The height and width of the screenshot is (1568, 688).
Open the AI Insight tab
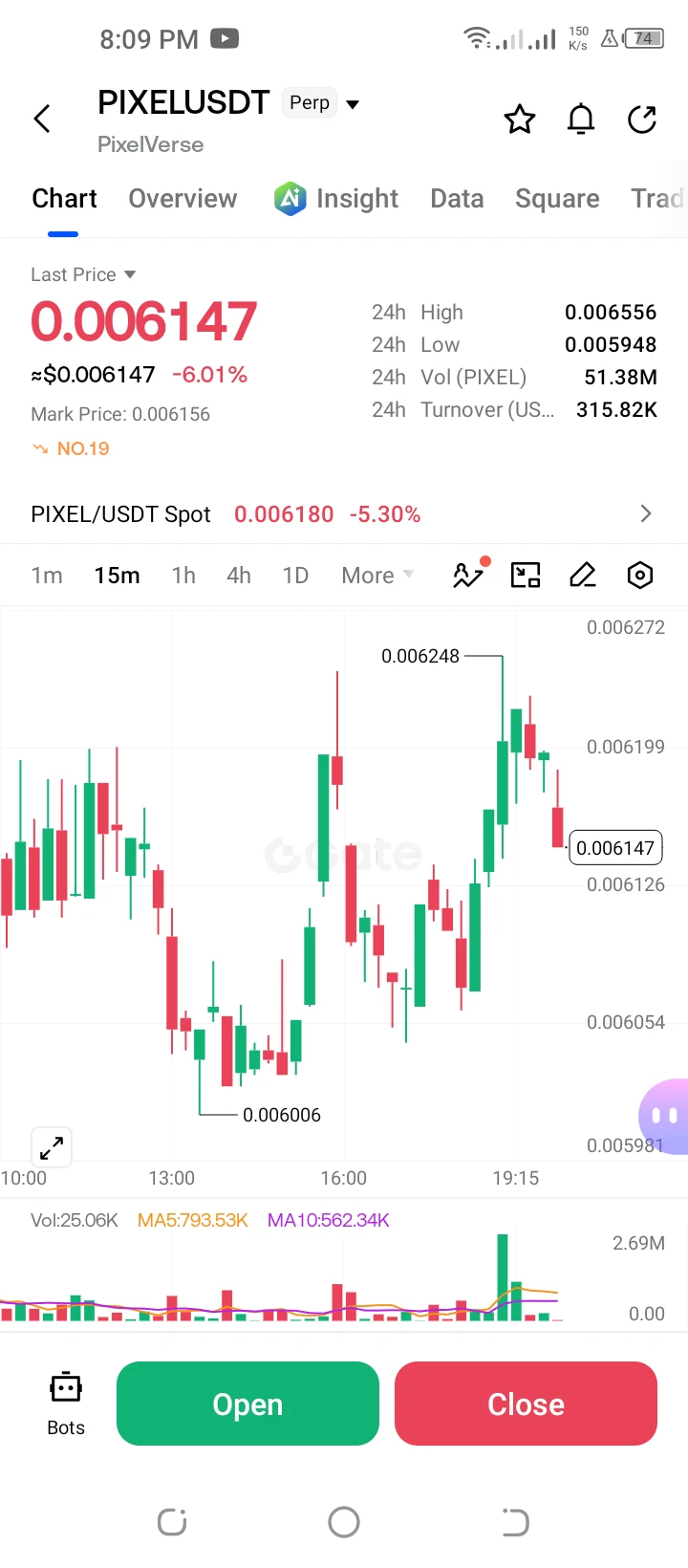(x=336, y=199)
